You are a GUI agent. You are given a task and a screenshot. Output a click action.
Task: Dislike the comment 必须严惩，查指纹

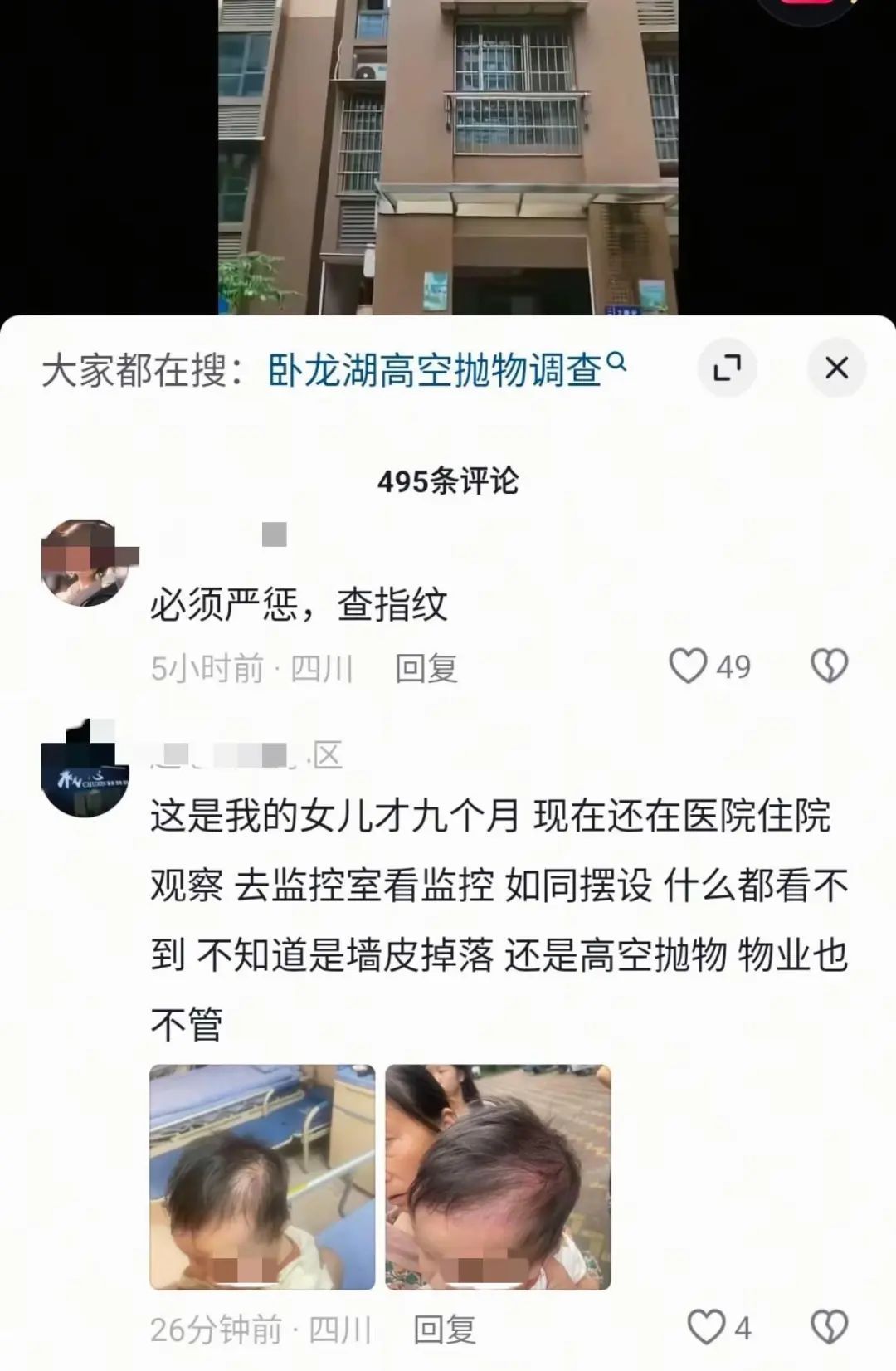click(x=829, y=666)
